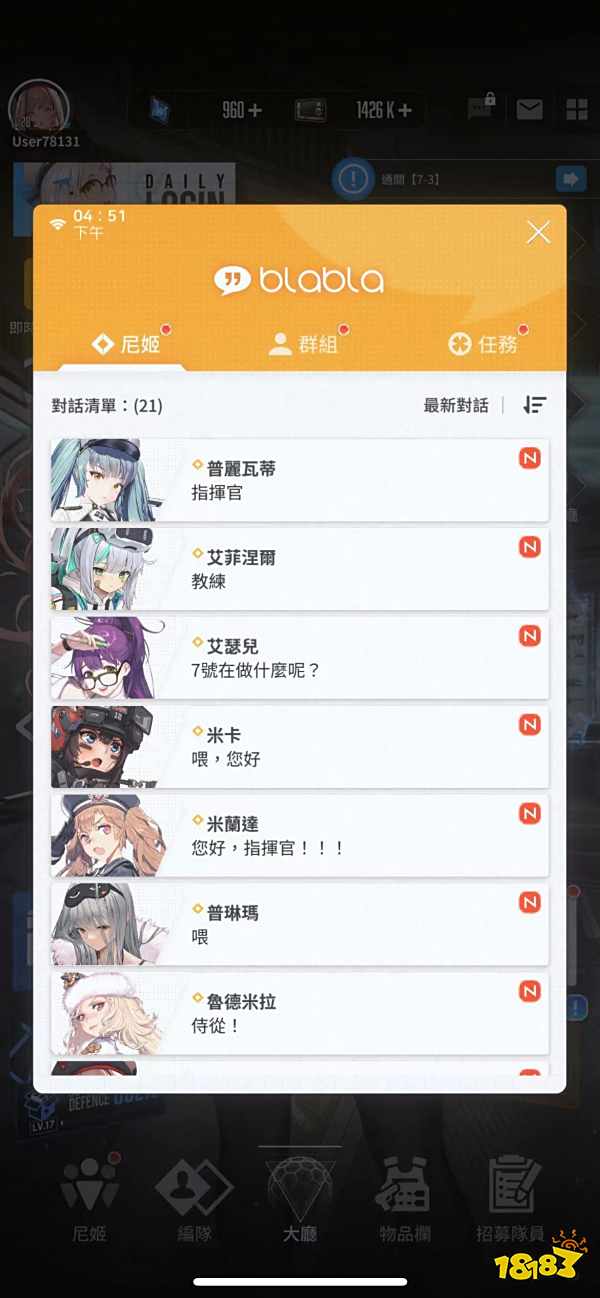This screenshot has width=600, height=1298.
Task: Read 米蘭達's message
Action: pyautogui.click(x=300, y=835)
